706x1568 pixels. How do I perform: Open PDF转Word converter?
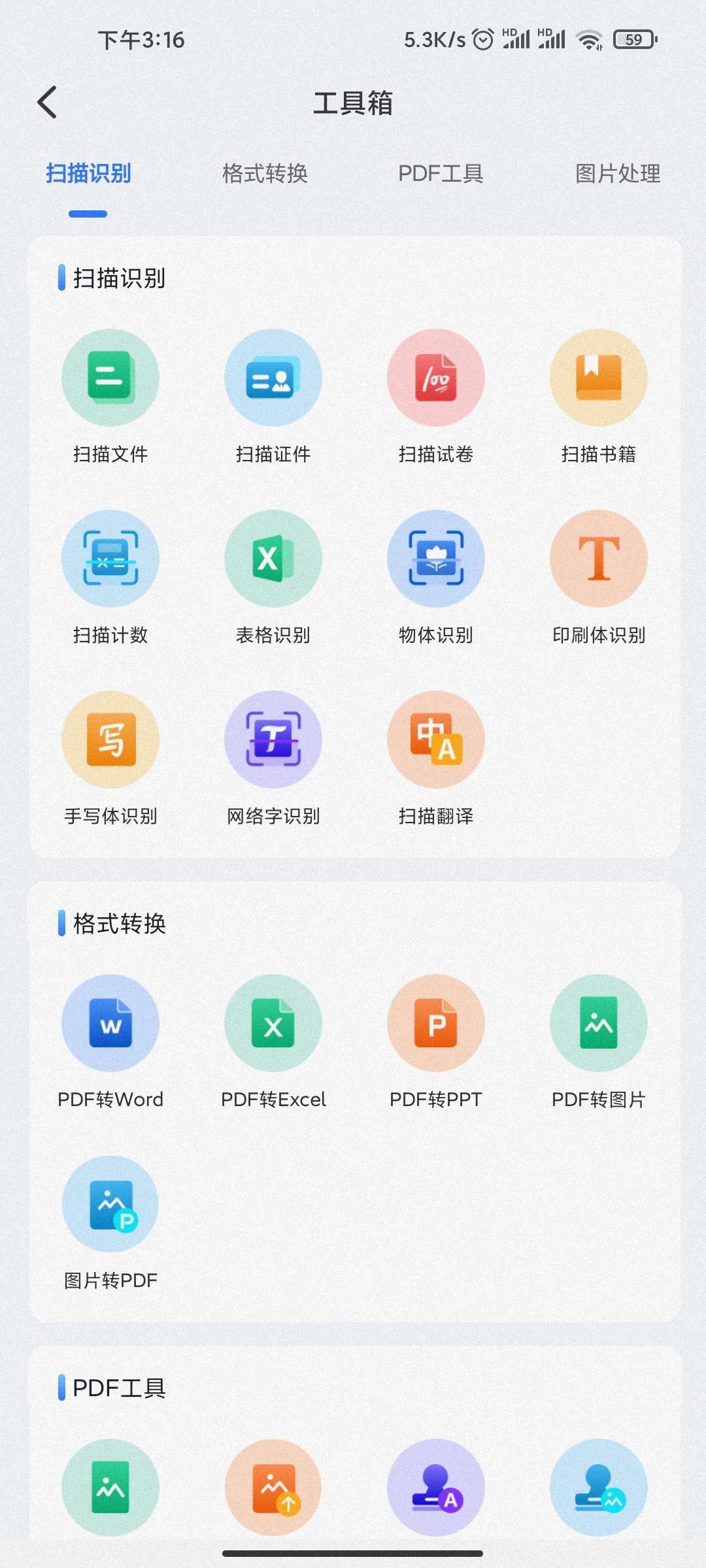(x=110, y=1024)
